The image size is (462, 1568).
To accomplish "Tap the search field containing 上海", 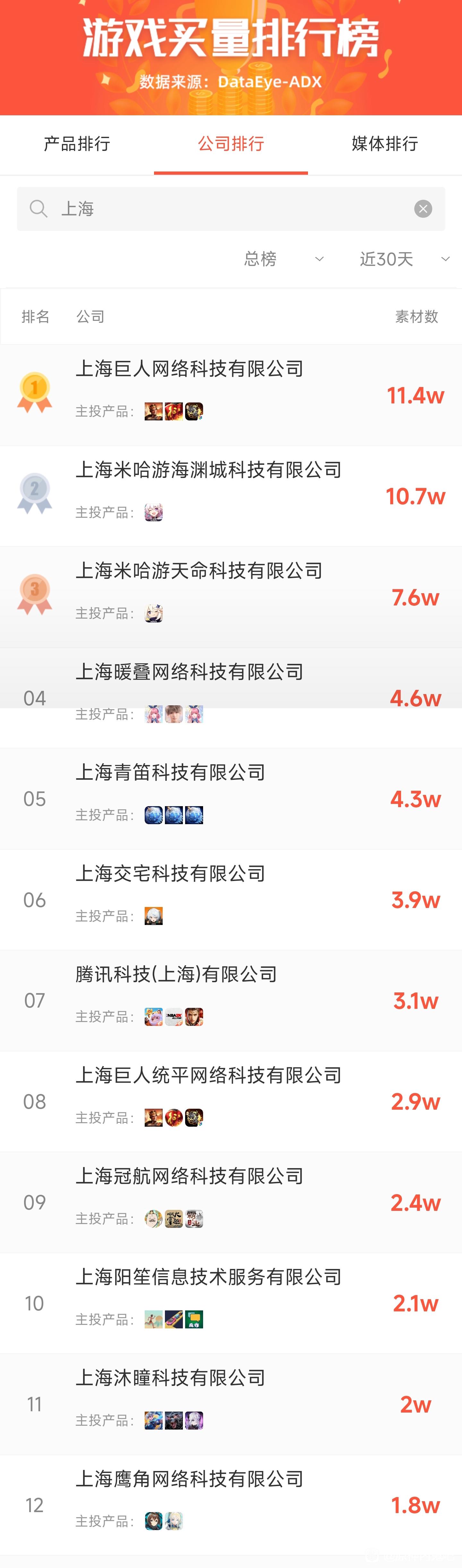I will point(231,209).
